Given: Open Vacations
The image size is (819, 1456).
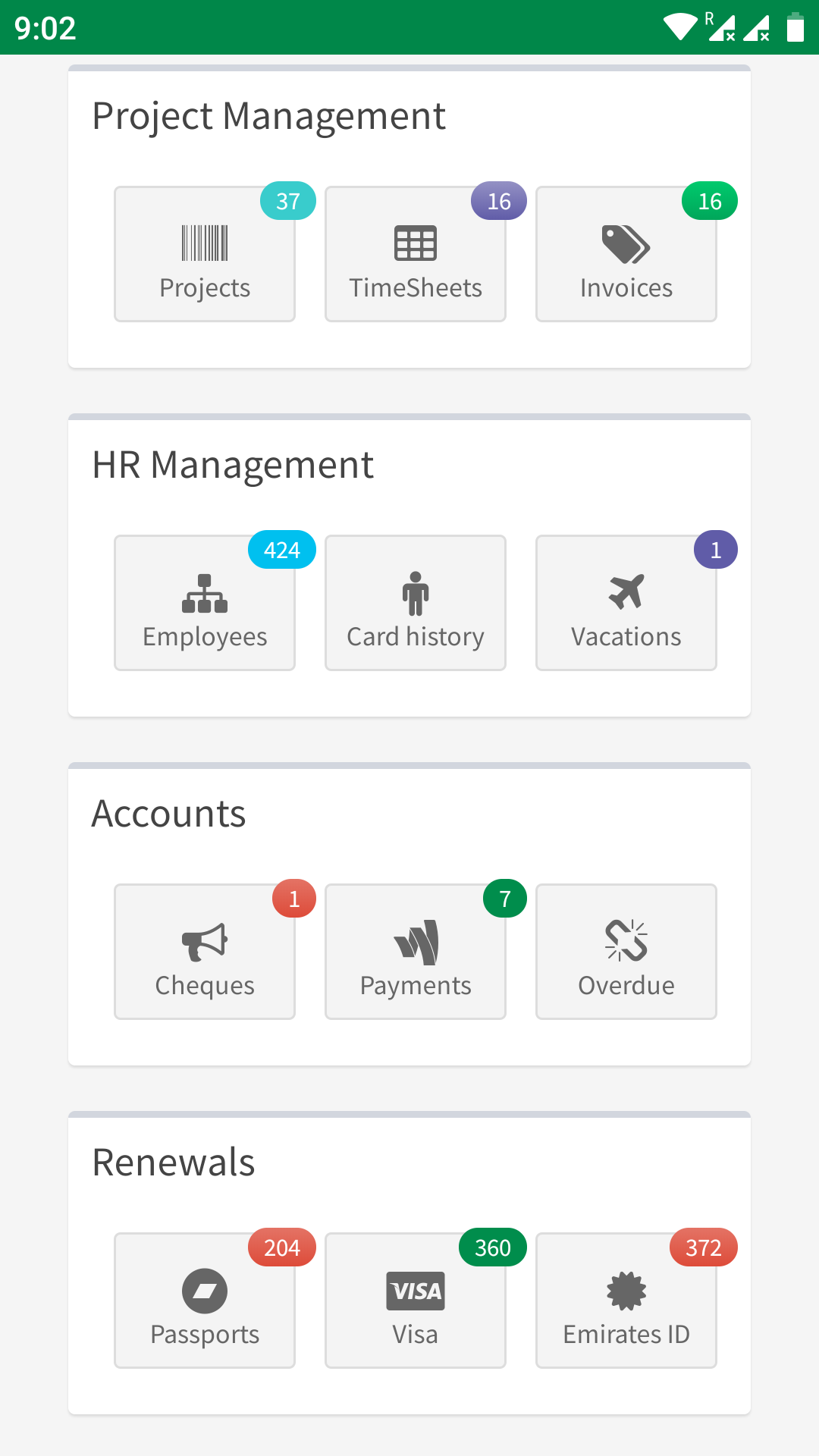Looking at the screenshot, I should tap(626, 603).
